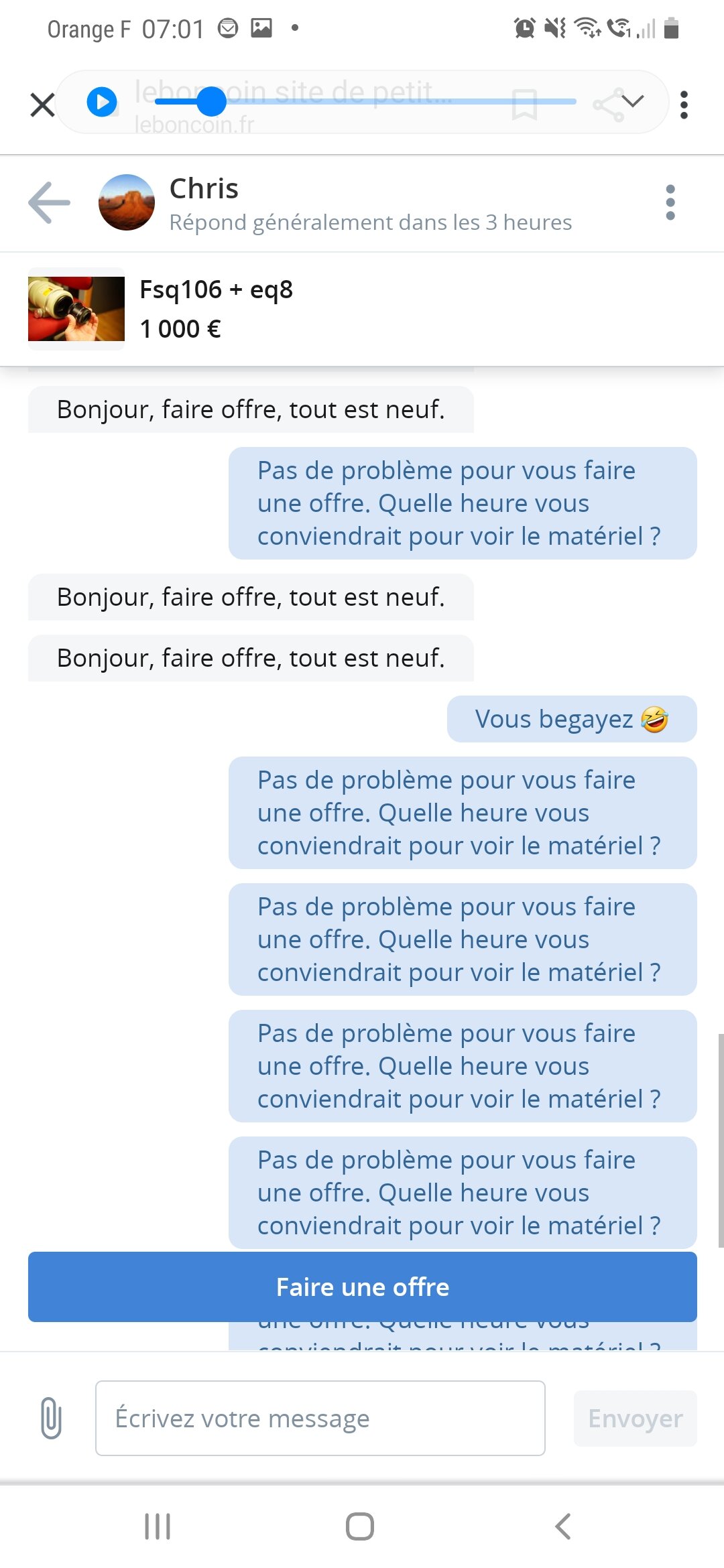Open the browser overflow menu

pos(684,105)
